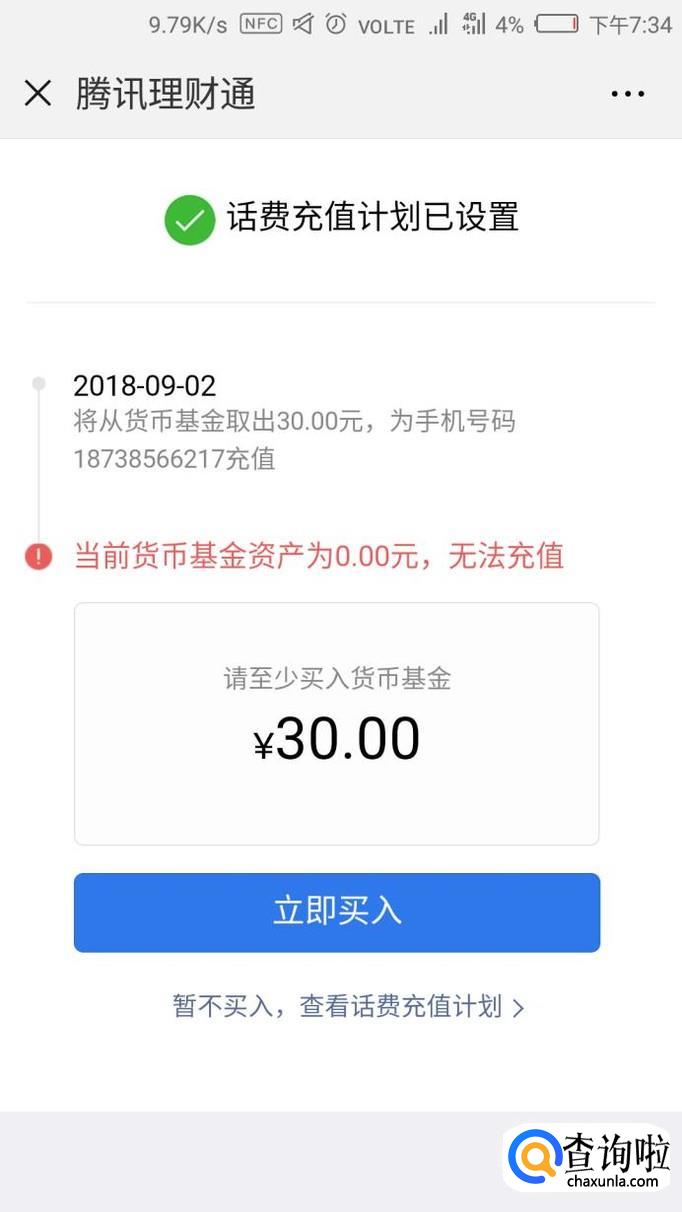This screenshot has width=682, height=1212.
Task: Tap the 立即买入 button
Action: pos(337,912)
